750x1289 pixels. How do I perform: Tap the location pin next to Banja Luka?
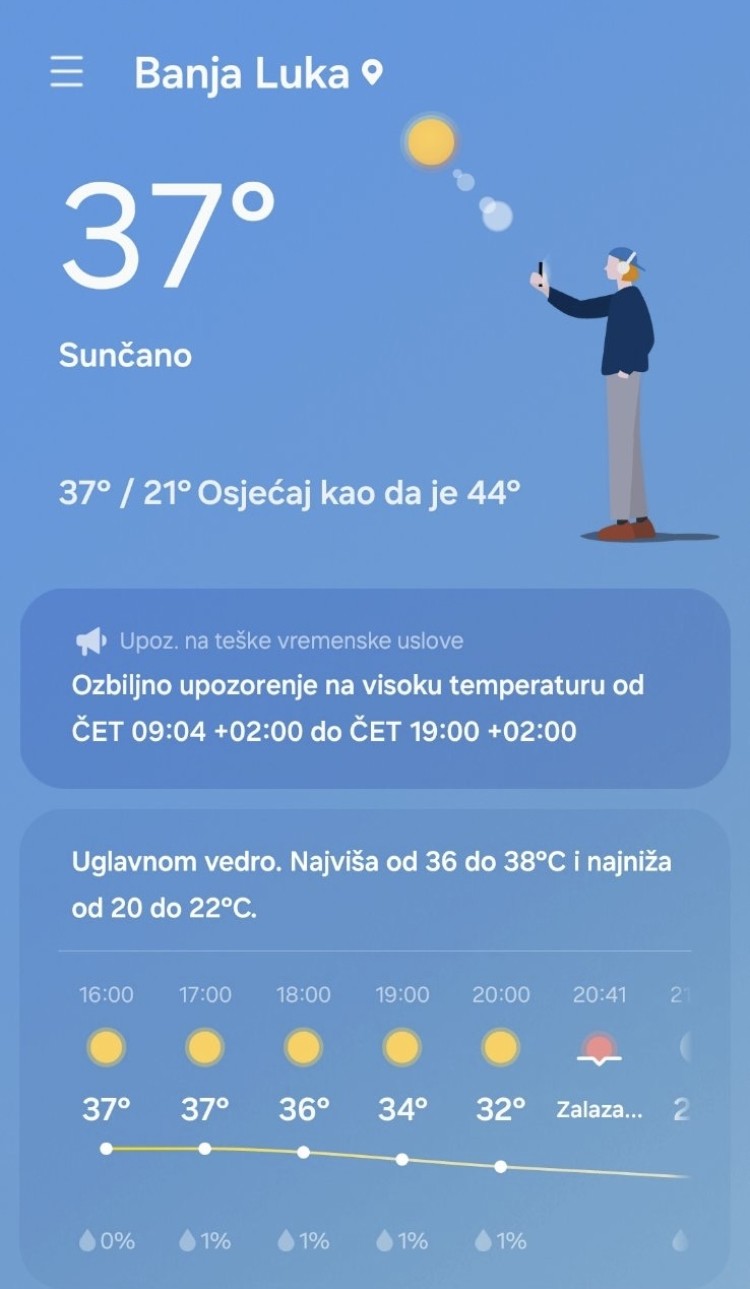tap(372, 73)
